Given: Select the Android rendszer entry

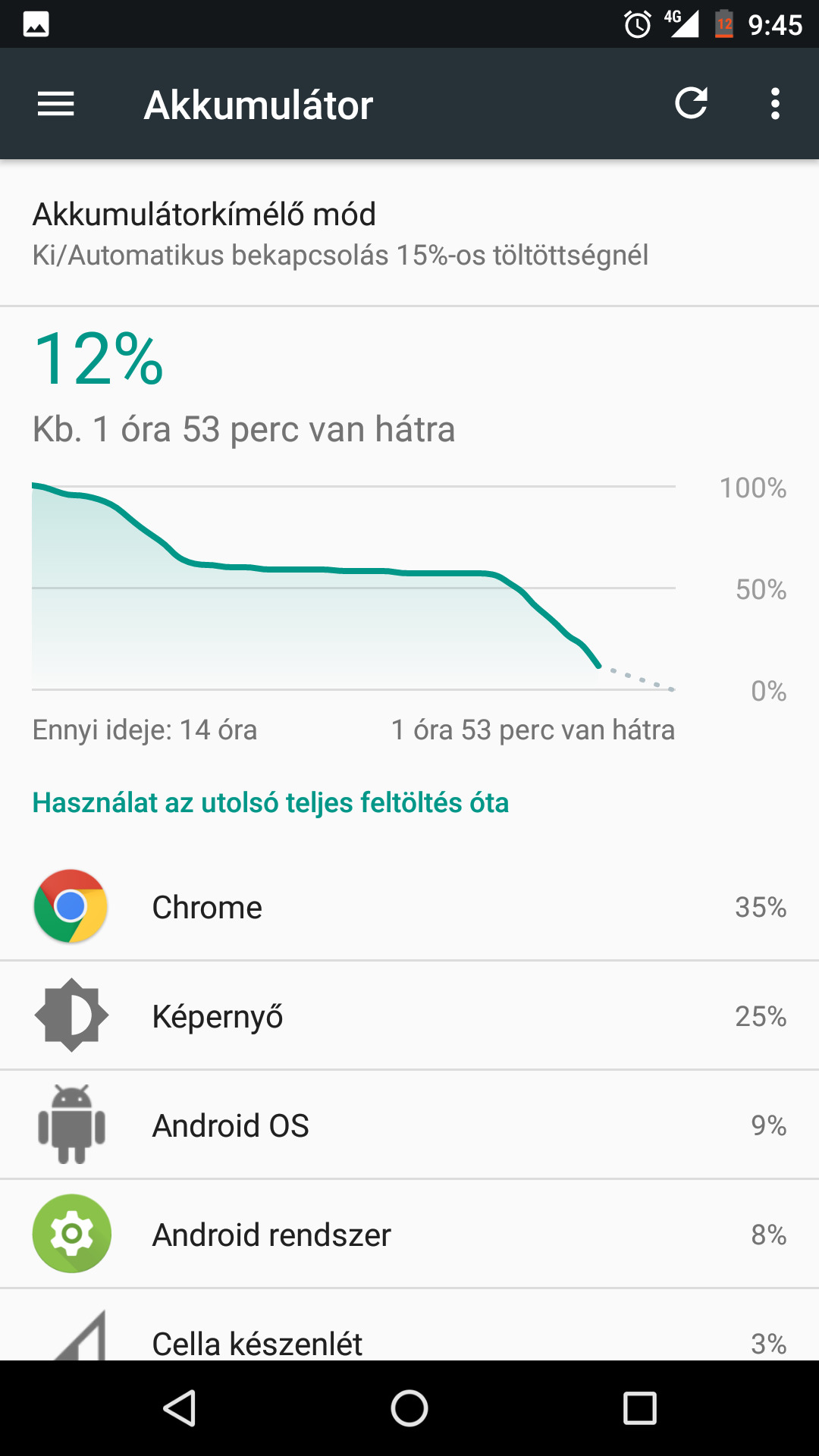Looking at the screenshot, I should [409, 1234].
